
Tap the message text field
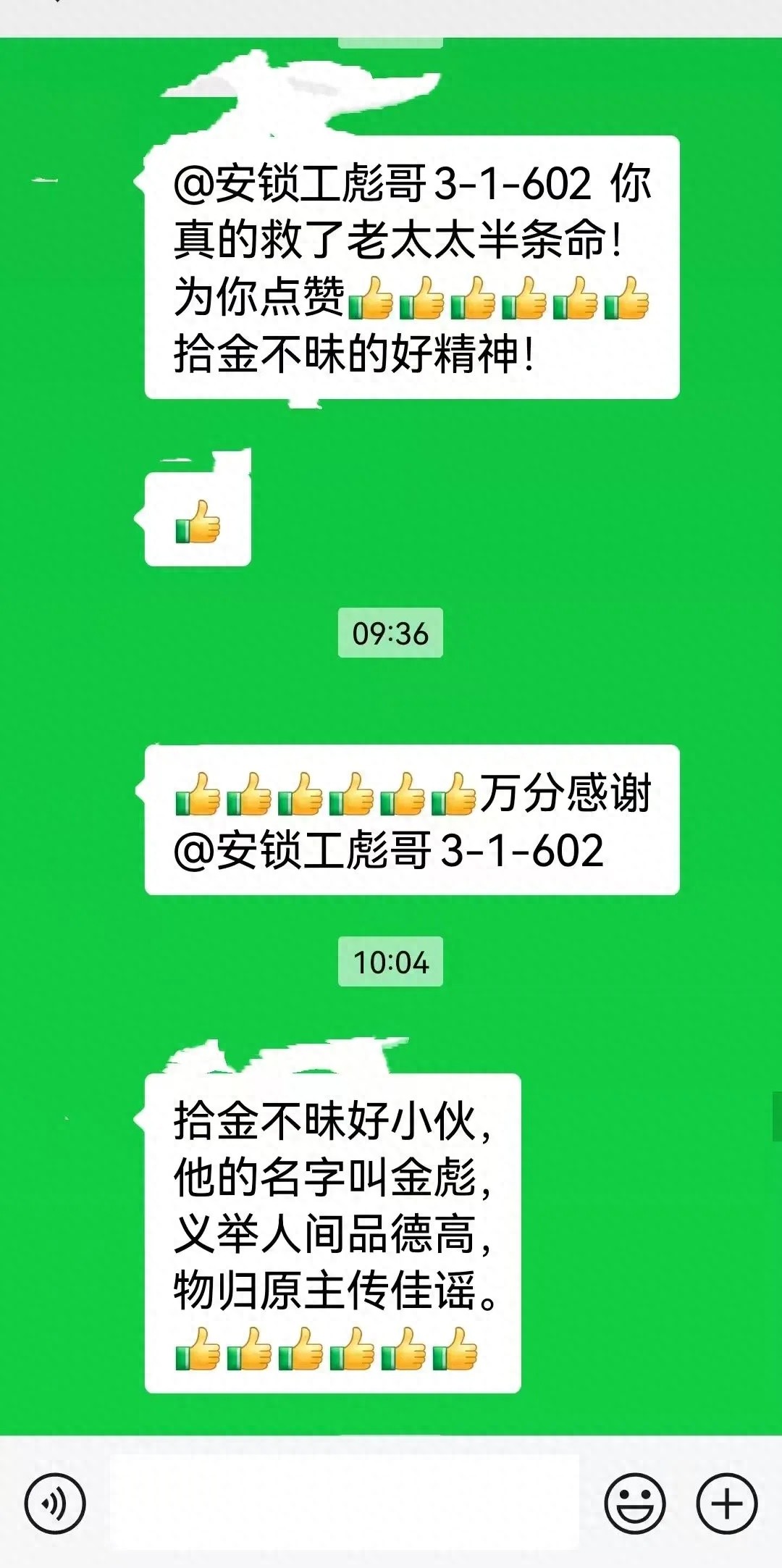coord(345,1502)
